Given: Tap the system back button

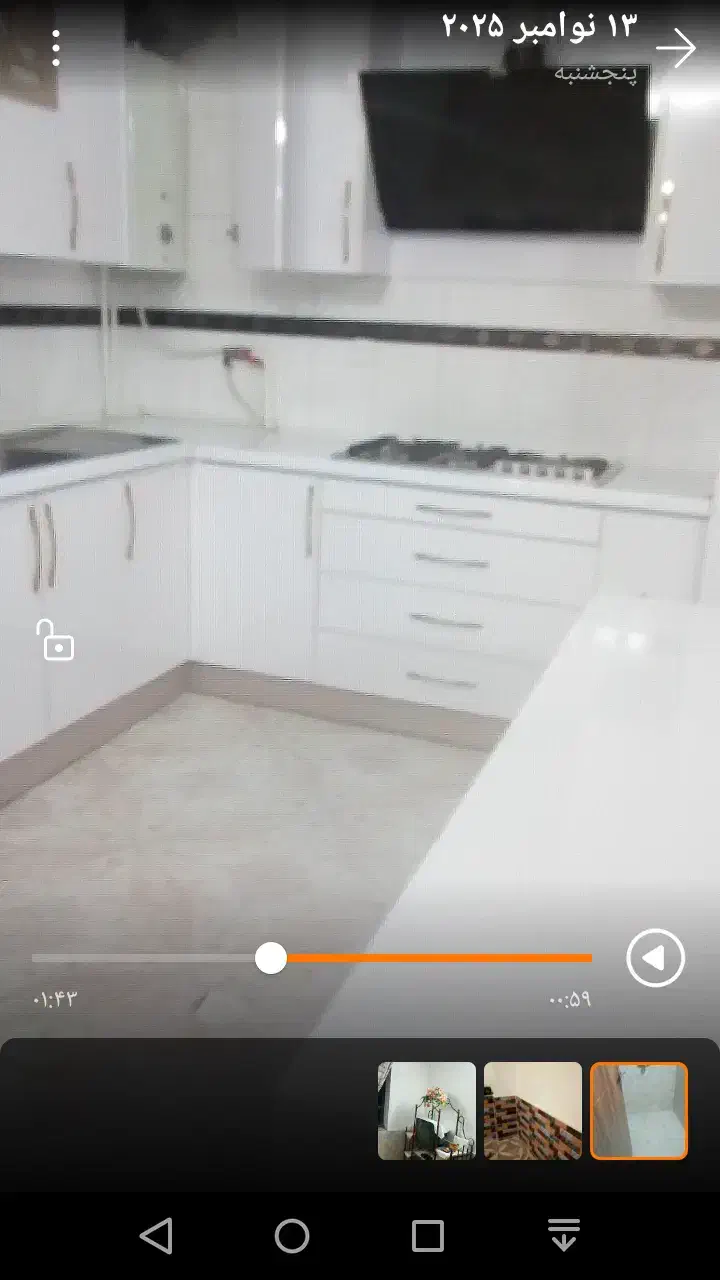Looking at the screenshot, I should 156,1236.
